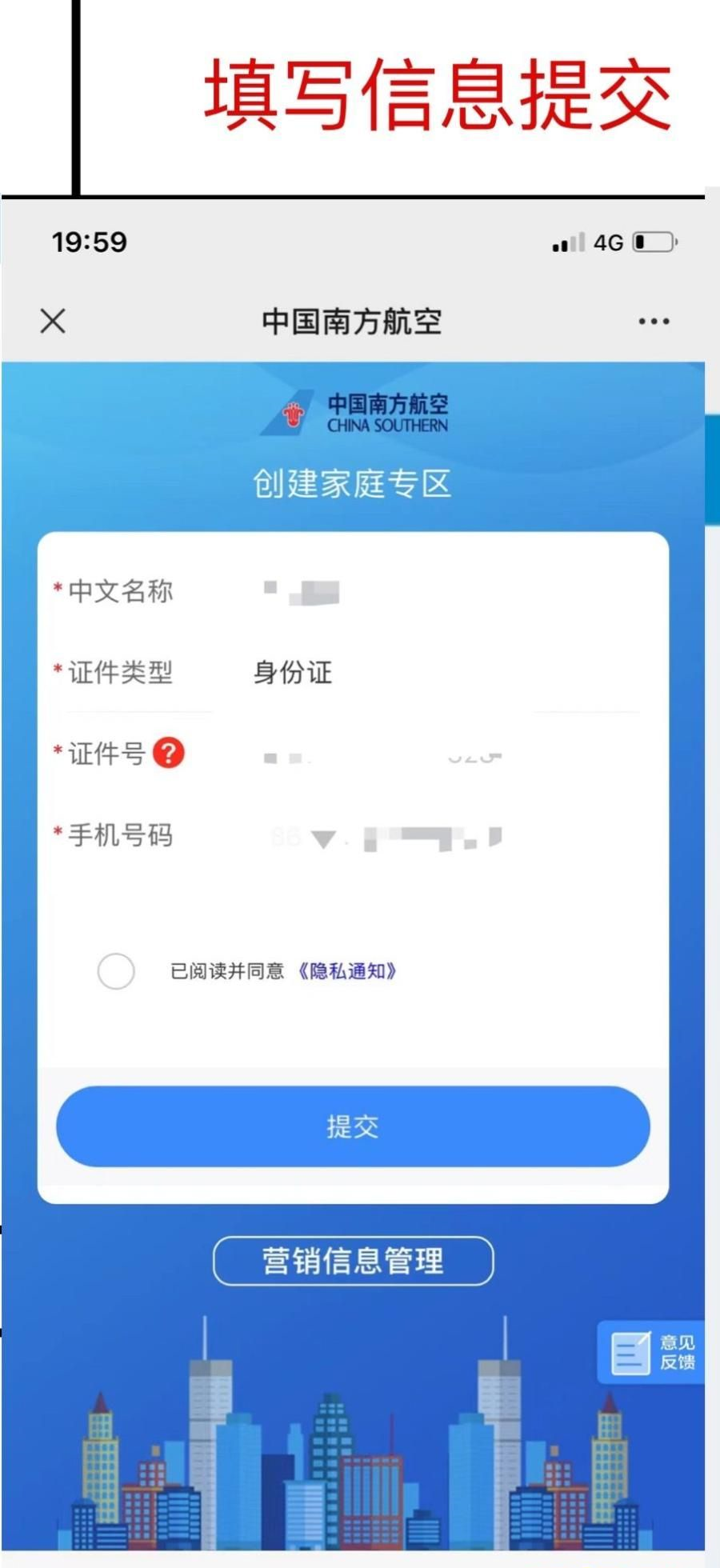Close the China Southern web page
Viewport: 720px width, 1568px height.
(x=53, y=322)
